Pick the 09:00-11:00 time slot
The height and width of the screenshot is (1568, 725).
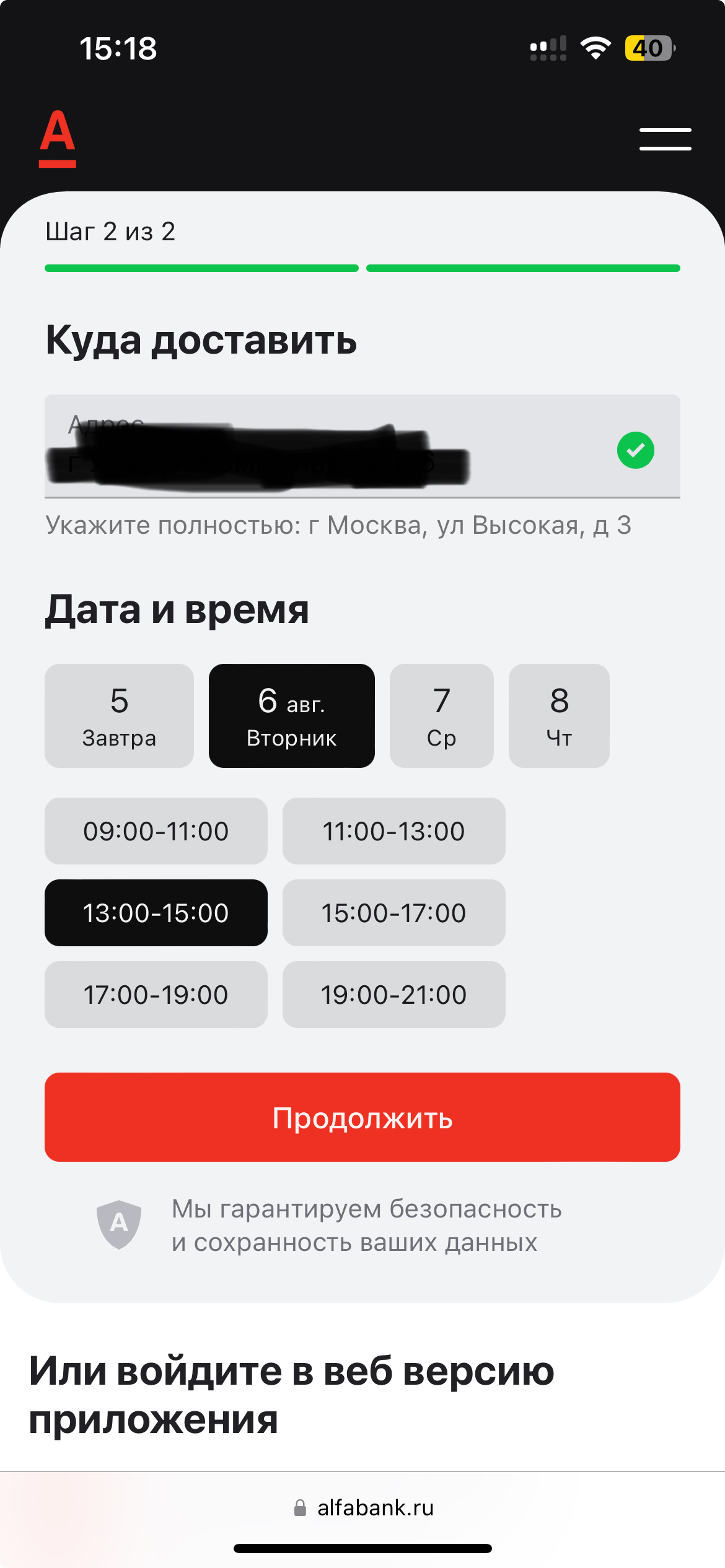point(156,831)
